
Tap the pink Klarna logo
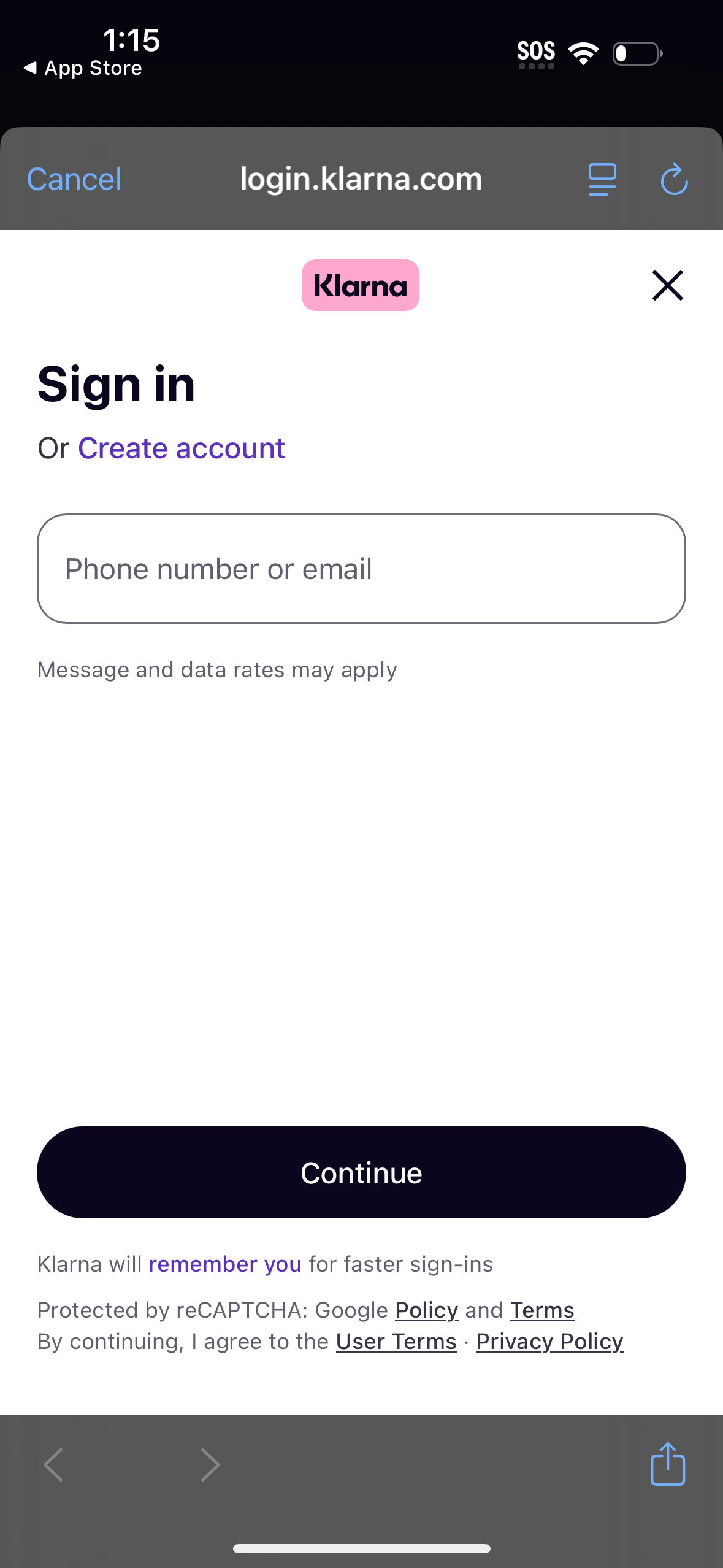[x=360, y=285]
